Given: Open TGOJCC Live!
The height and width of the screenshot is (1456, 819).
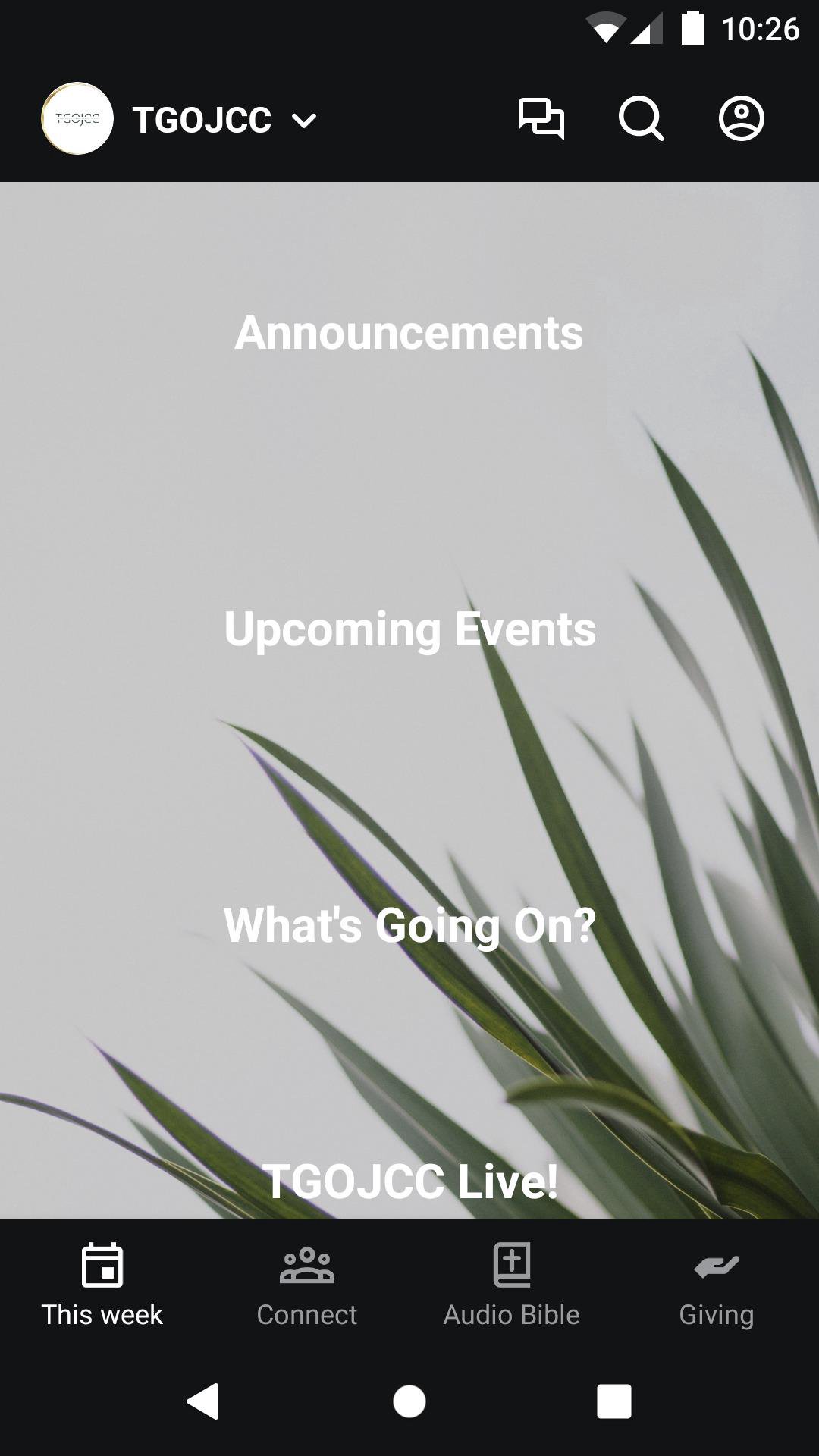Looking at the screenshot, I should pos(409,1181).
